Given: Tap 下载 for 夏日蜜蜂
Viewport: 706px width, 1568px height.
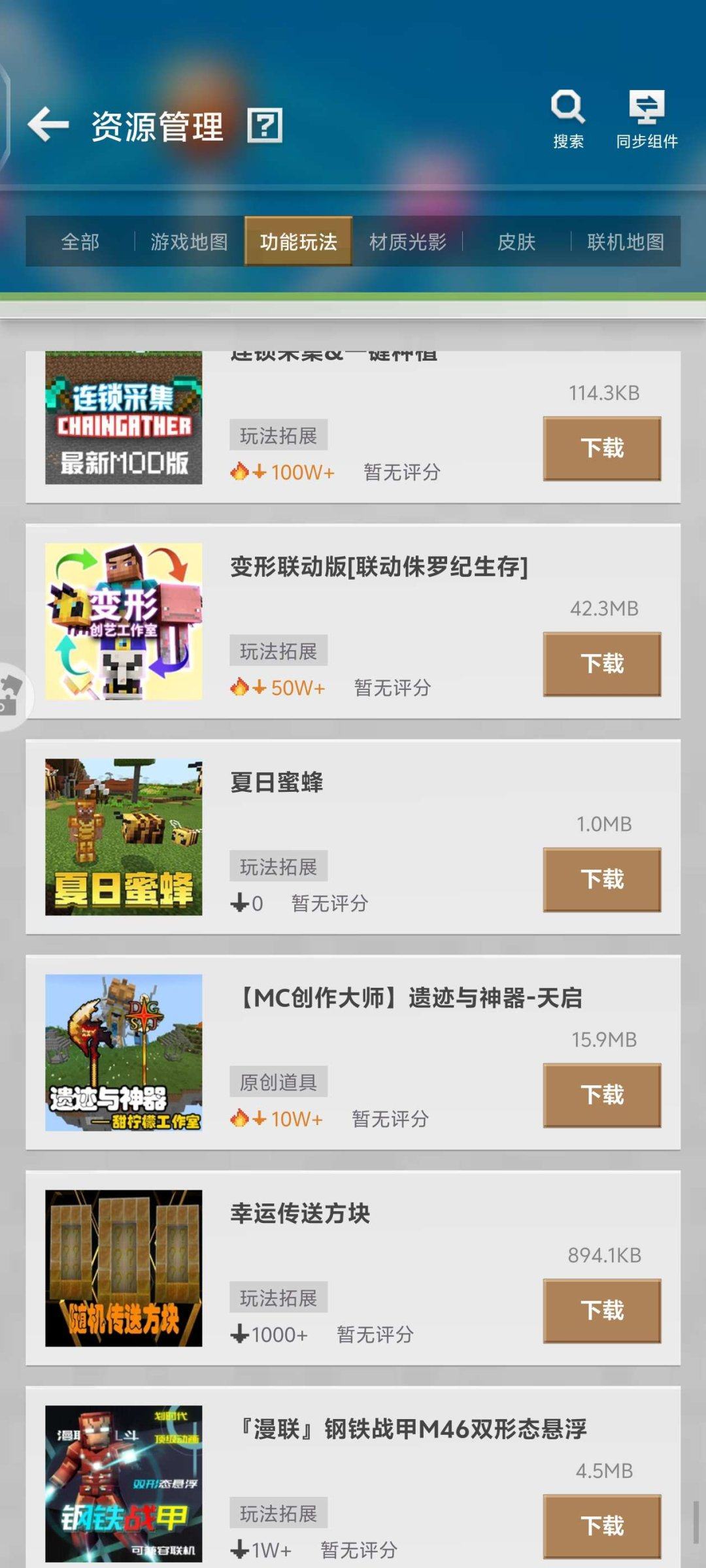Looking at the screenshot, I should 601,878.
